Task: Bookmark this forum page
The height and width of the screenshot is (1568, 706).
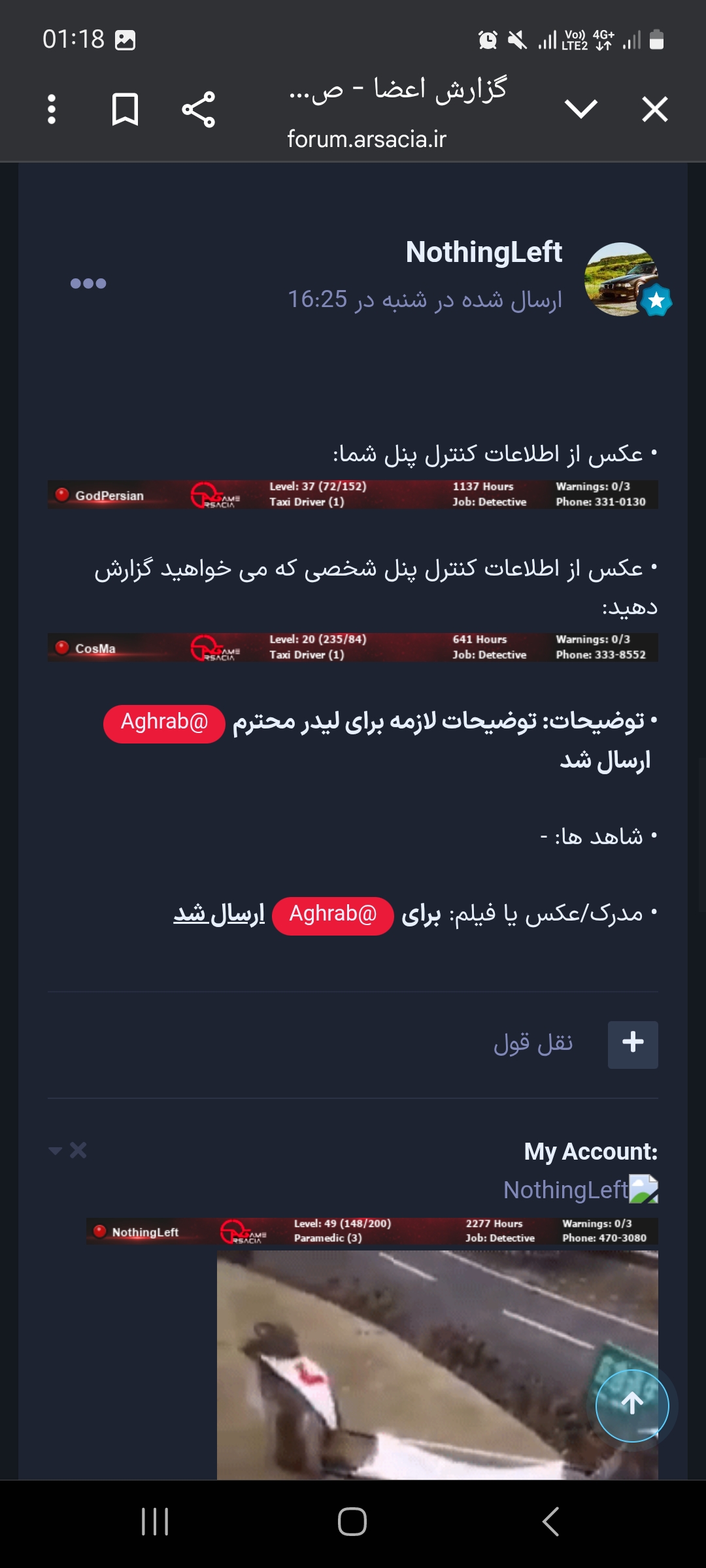Action: [x=125, y=109]
